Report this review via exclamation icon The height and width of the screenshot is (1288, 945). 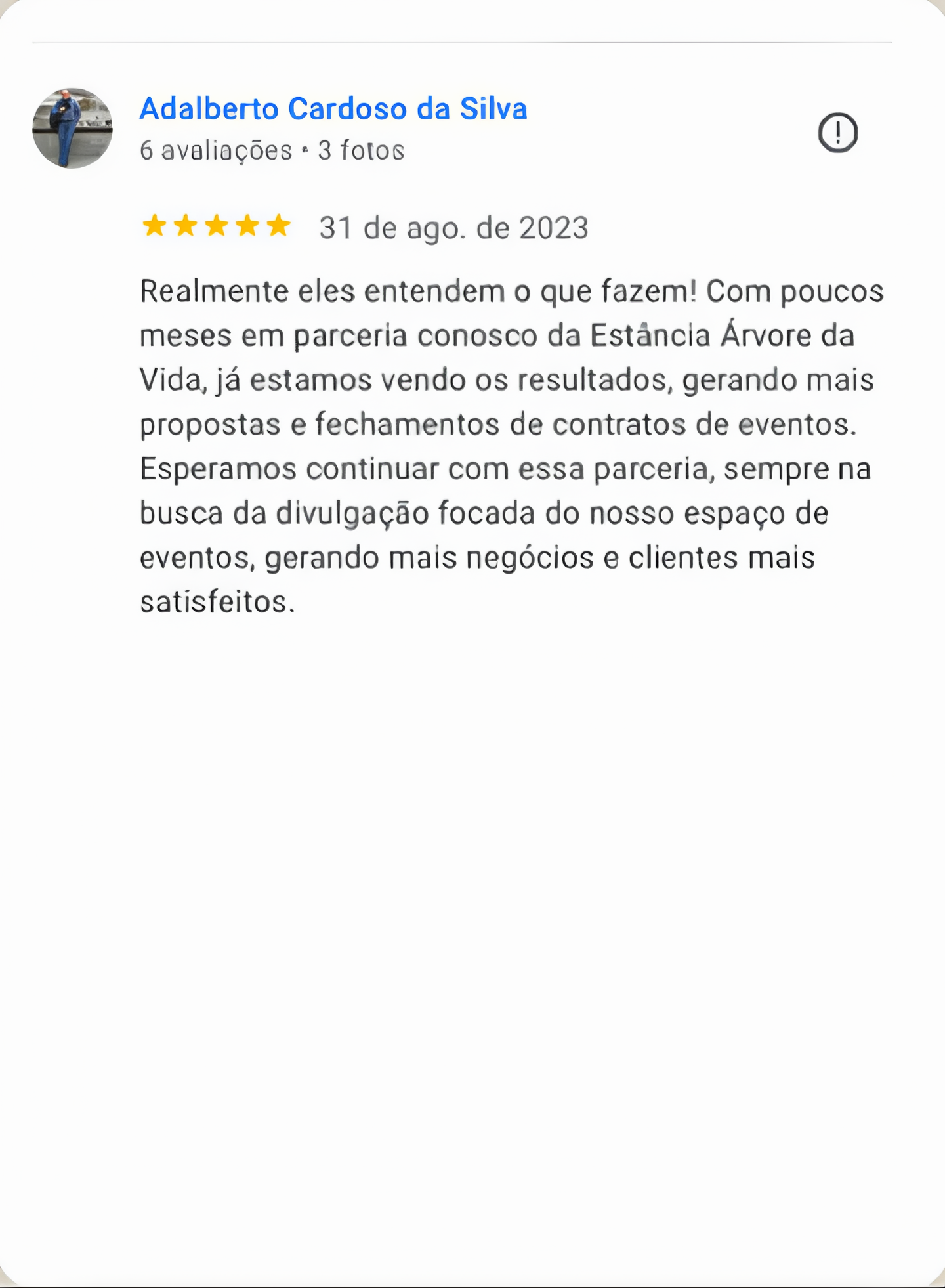point(837,133)
